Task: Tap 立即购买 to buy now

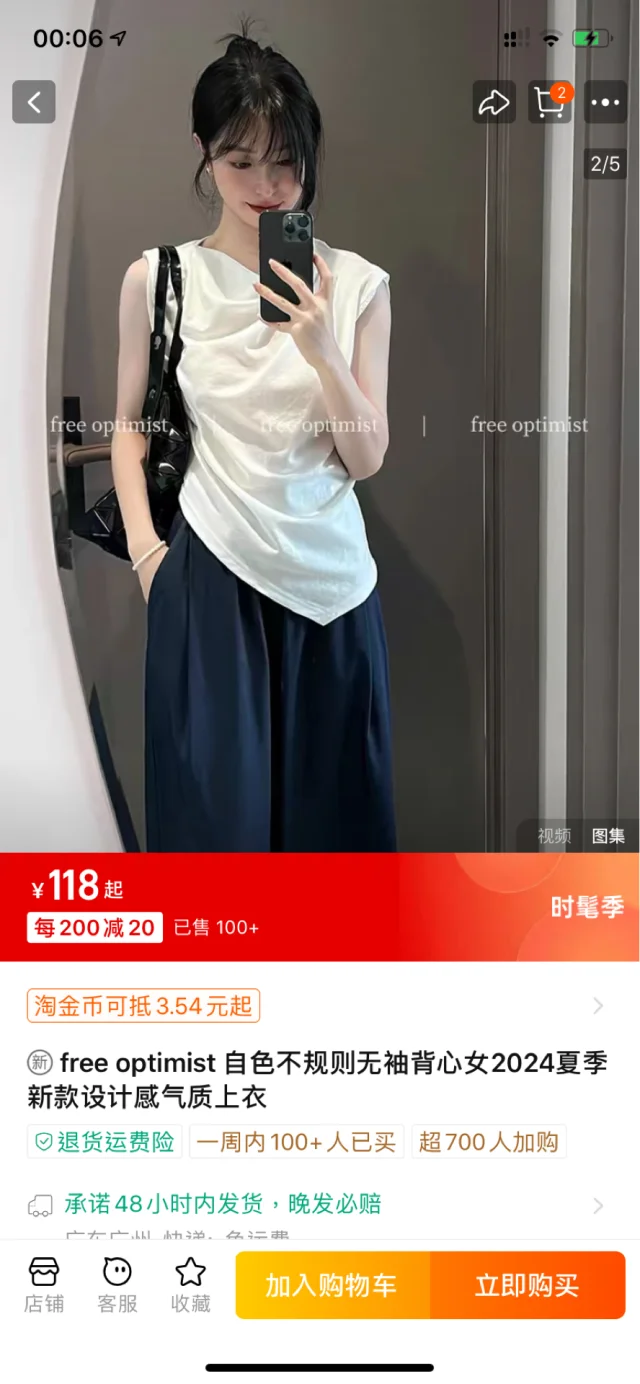Action: (x=527, y=1285)
